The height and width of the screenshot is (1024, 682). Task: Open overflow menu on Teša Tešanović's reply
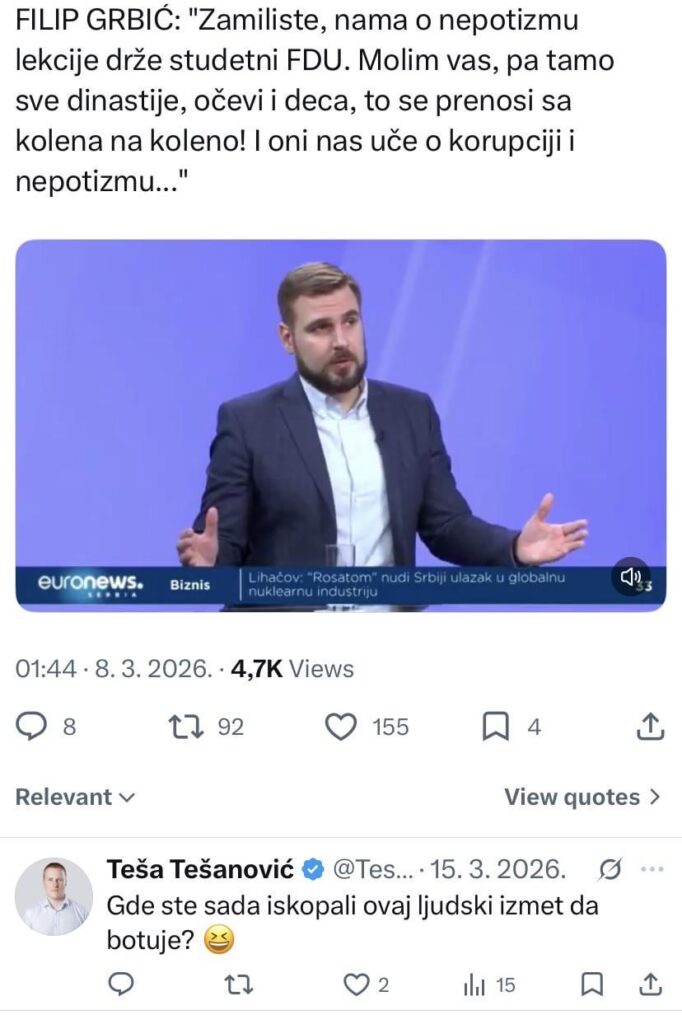651,870
